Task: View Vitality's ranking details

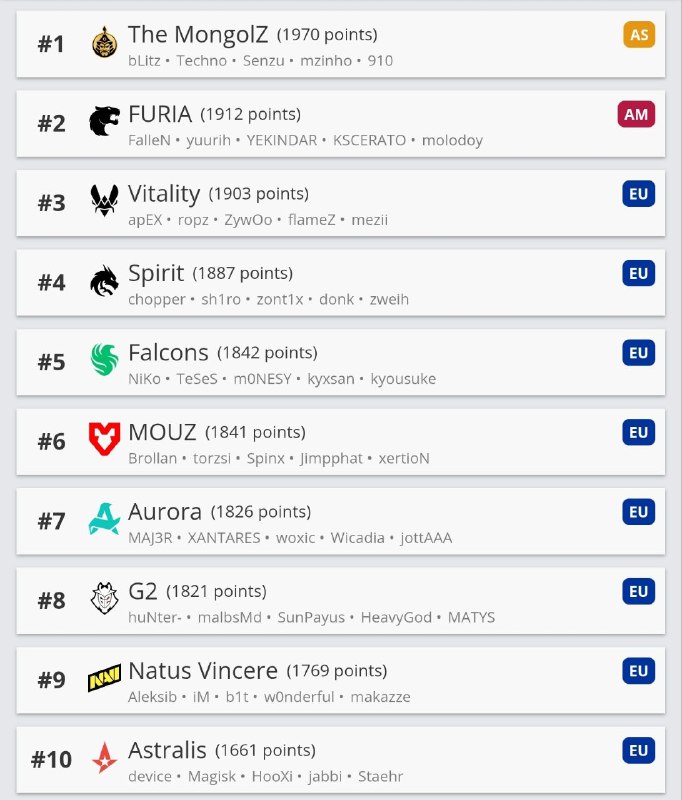Action: tap(164, 194)
